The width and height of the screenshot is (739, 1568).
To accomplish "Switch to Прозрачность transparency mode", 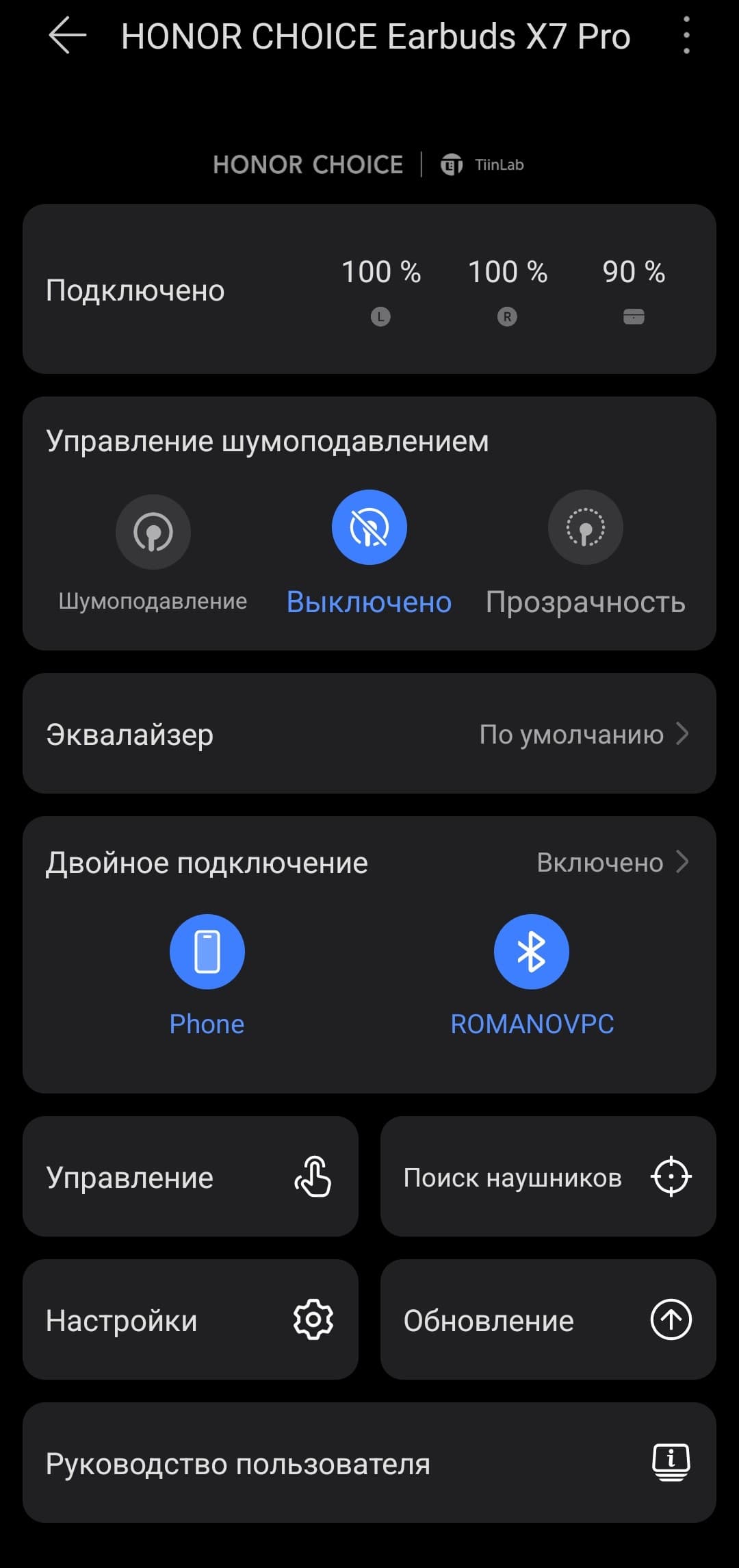I will point(585,528).
